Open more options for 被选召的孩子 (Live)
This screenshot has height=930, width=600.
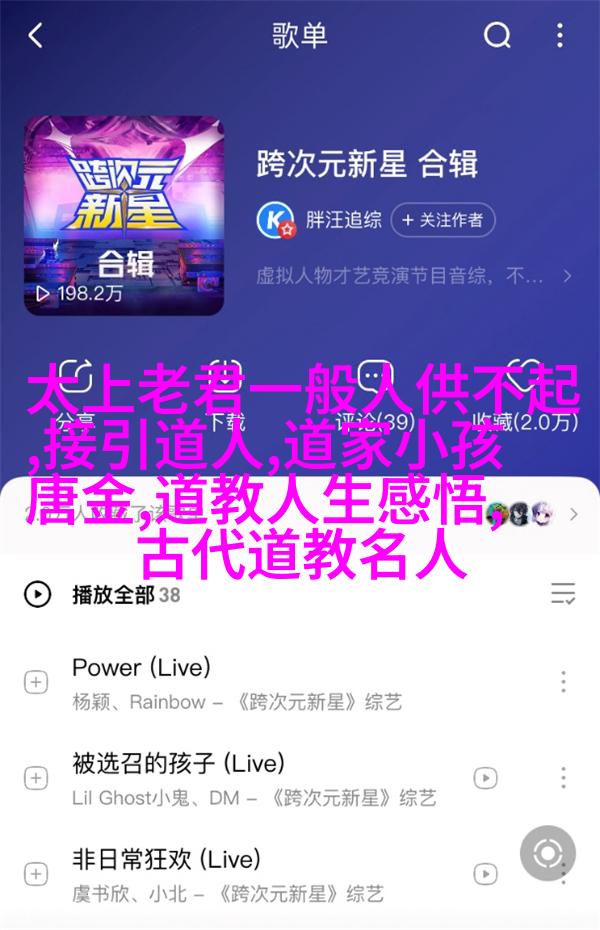pyautogui.click(x=563, y=779)
